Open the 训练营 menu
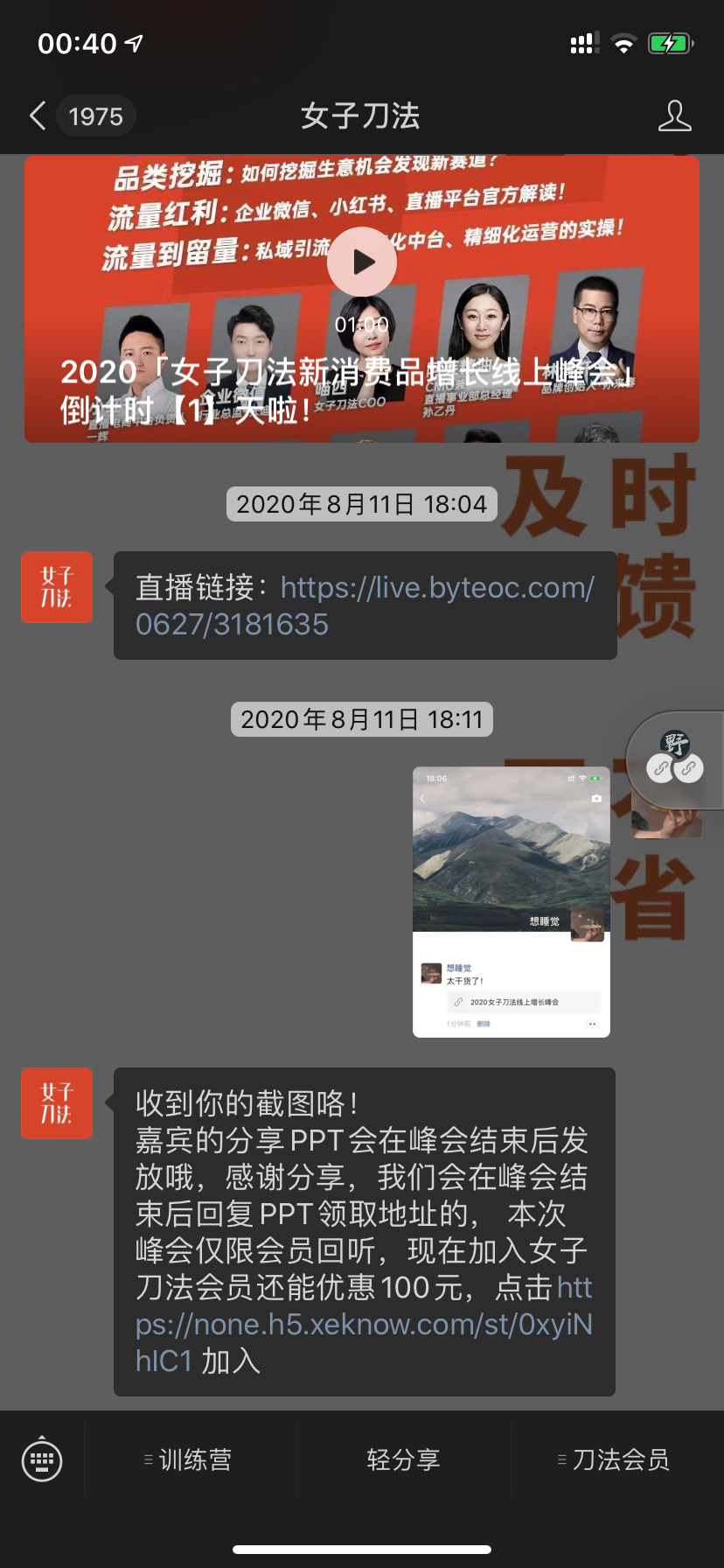The image size is (724, 1568). (x=191, y=1459)
